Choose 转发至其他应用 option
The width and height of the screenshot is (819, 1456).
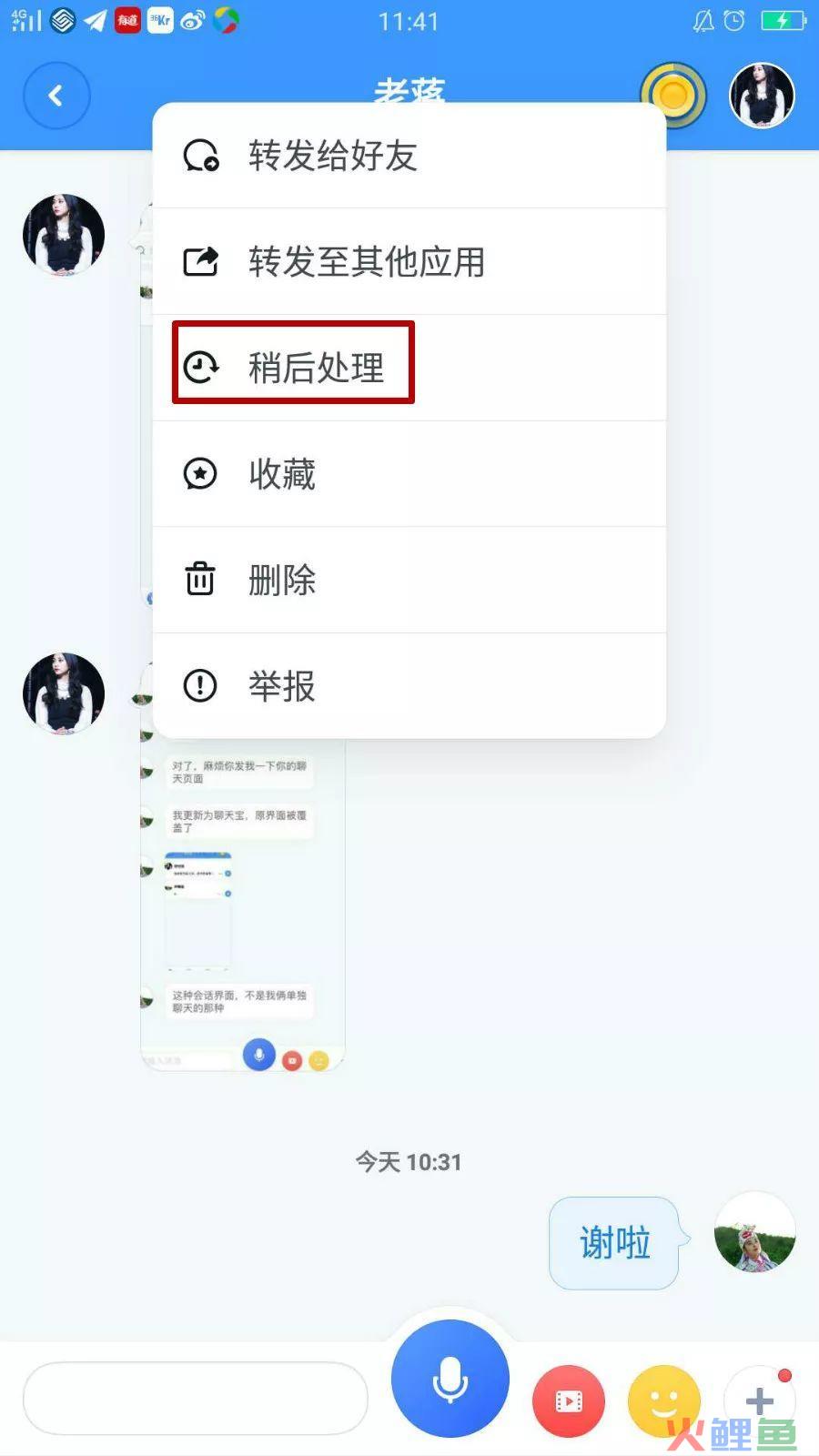tap(409, 262)
